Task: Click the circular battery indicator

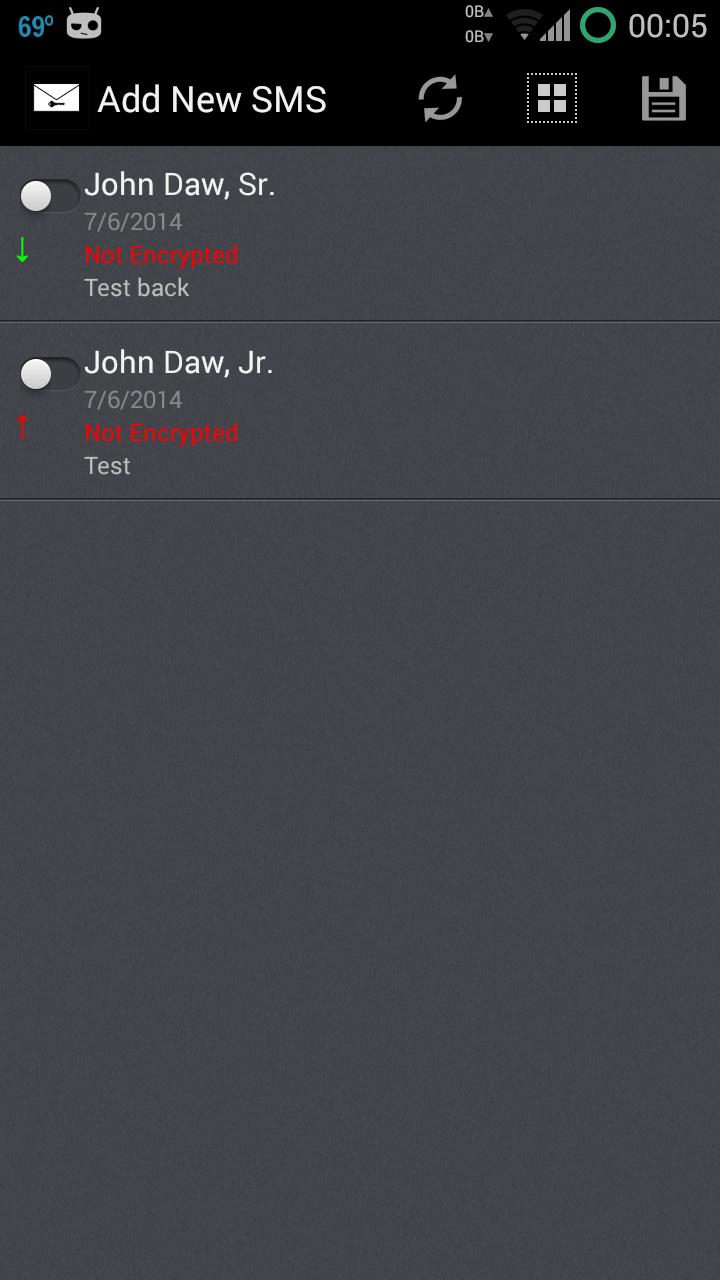Action: click(597, 25)
